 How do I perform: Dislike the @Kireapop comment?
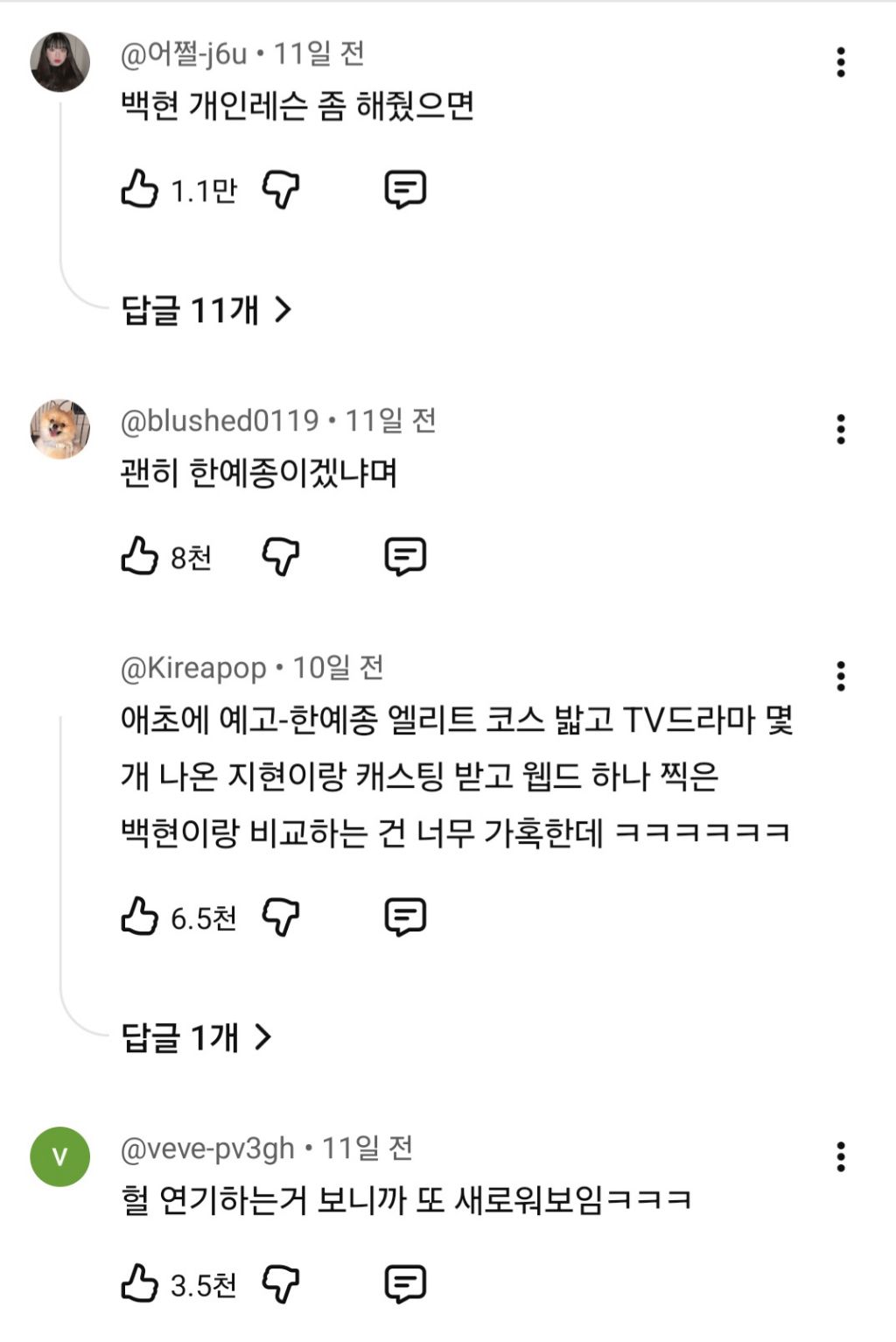(x=281, y=917)
